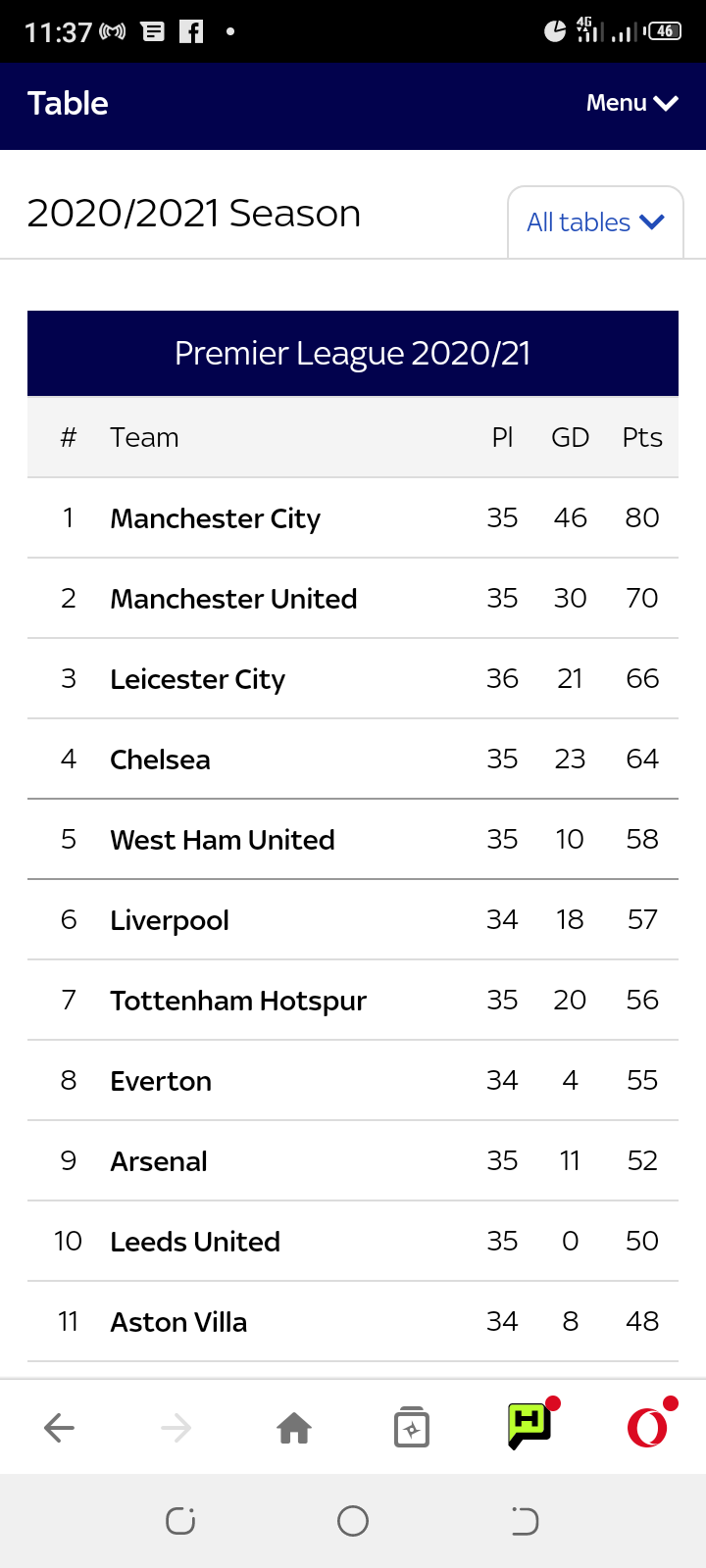Open the browser home page
Viewport: 706px width, 1568px height.
[294, 1428]
